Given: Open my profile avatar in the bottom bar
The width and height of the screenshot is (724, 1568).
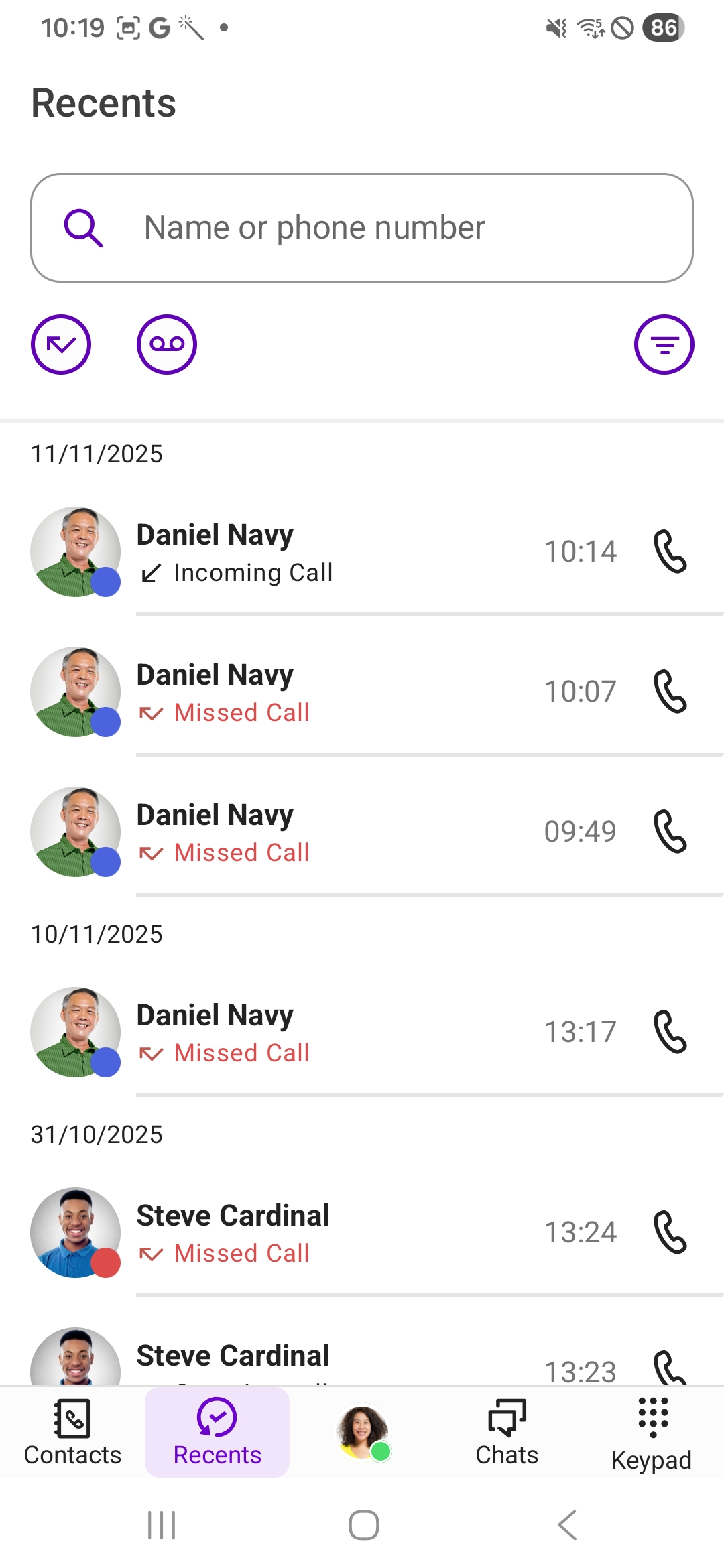Looking at the screenshot, I should pyautogui.click(x=362, y=1433).
